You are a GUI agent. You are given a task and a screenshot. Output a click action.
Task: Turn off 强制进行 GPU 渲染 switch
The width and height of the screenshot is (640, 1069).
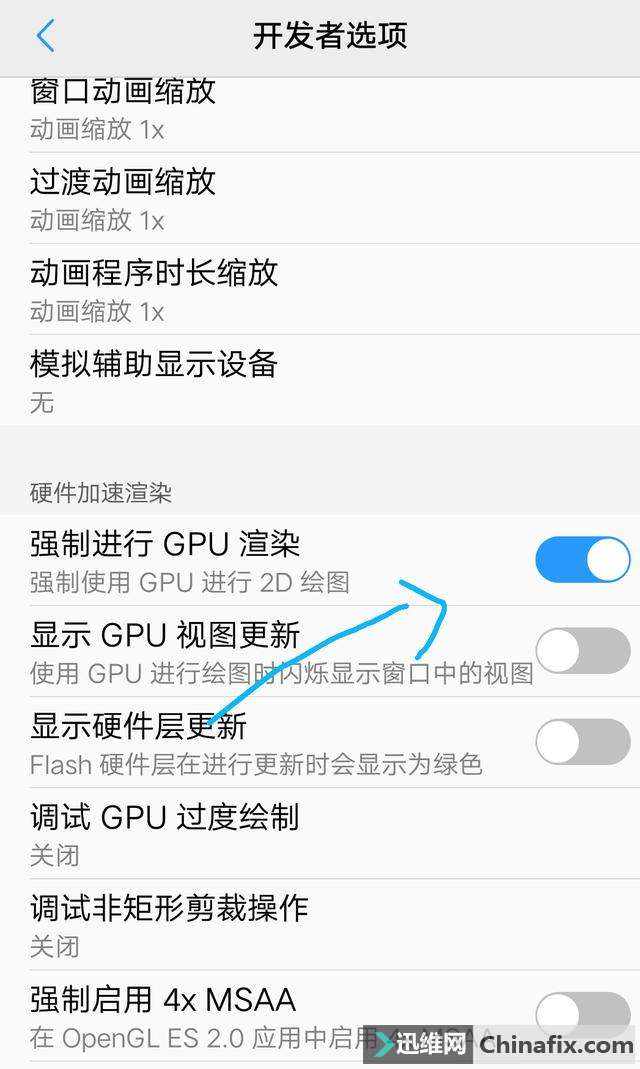(582, 560)
